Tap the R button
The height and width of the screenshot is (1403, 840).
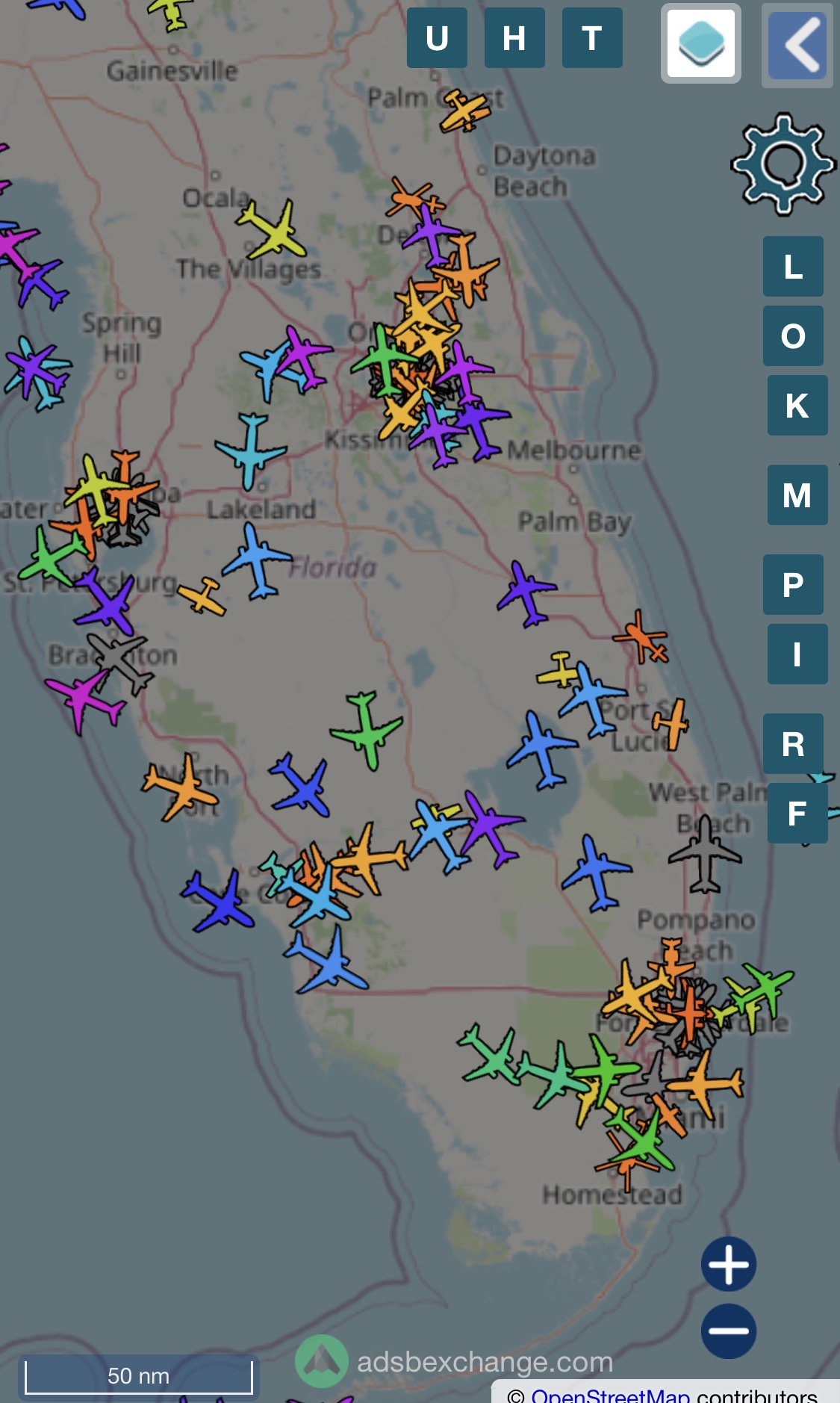coord(793,744)
